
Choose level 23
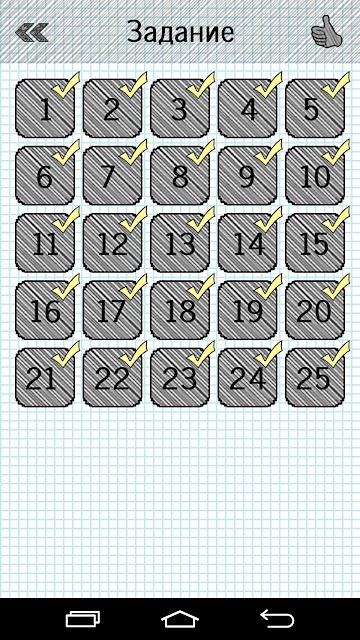click(x=180, y=378)
